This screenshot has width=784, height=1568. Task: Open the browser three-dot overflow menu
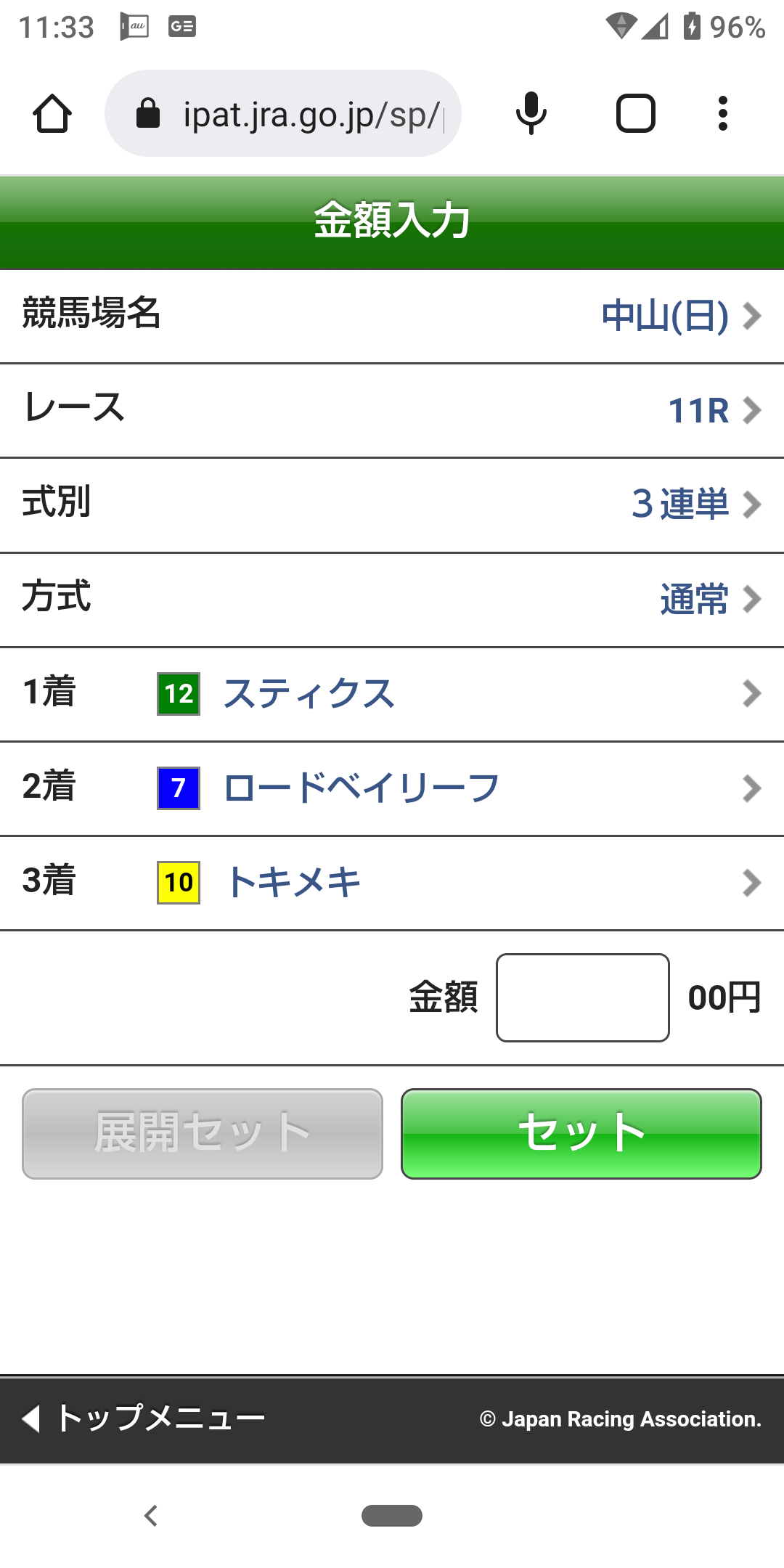722,113
